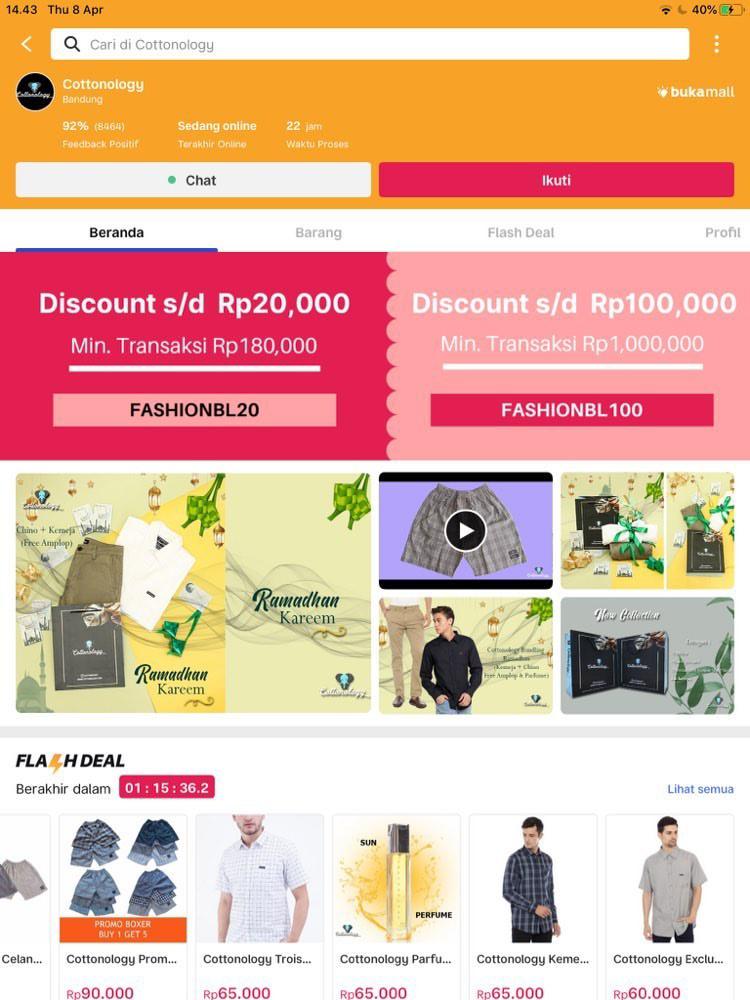Open the Cottonology store avatar
The image size is (750, 1000).
tap(35, 91)
